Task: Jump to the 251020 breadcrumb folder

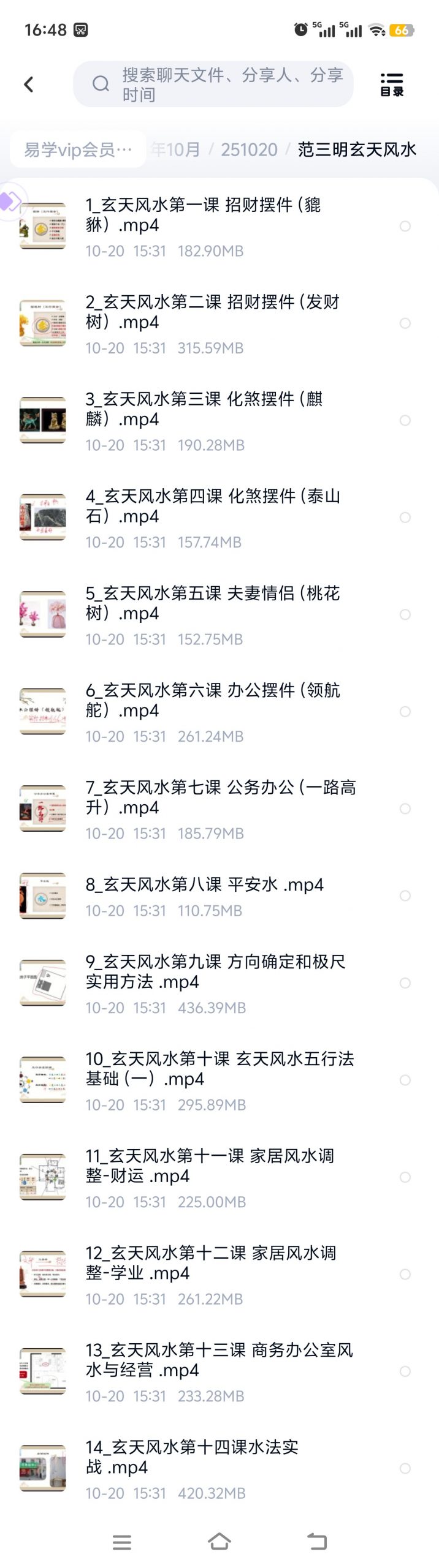Action: point(249,149)
